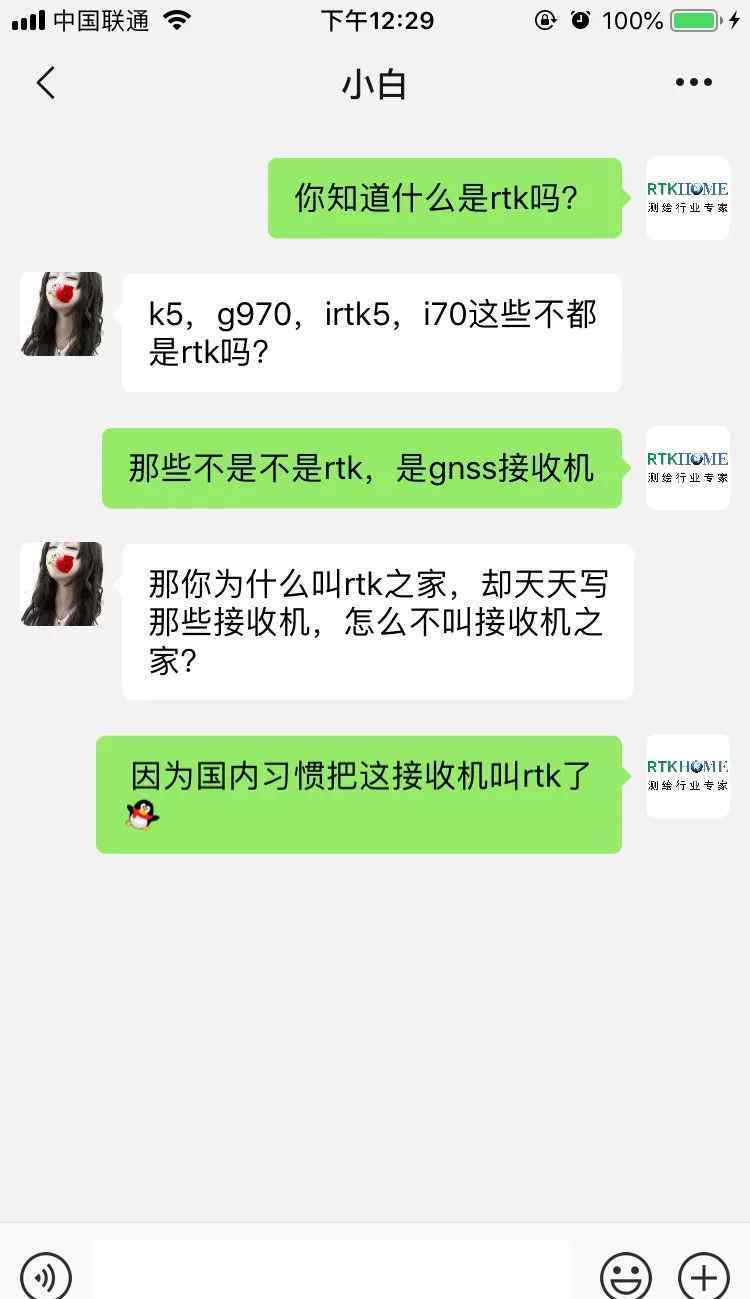
Task: Open 小白's avatar beside the k5, g970 message
Action: click(x=62, y=314)
